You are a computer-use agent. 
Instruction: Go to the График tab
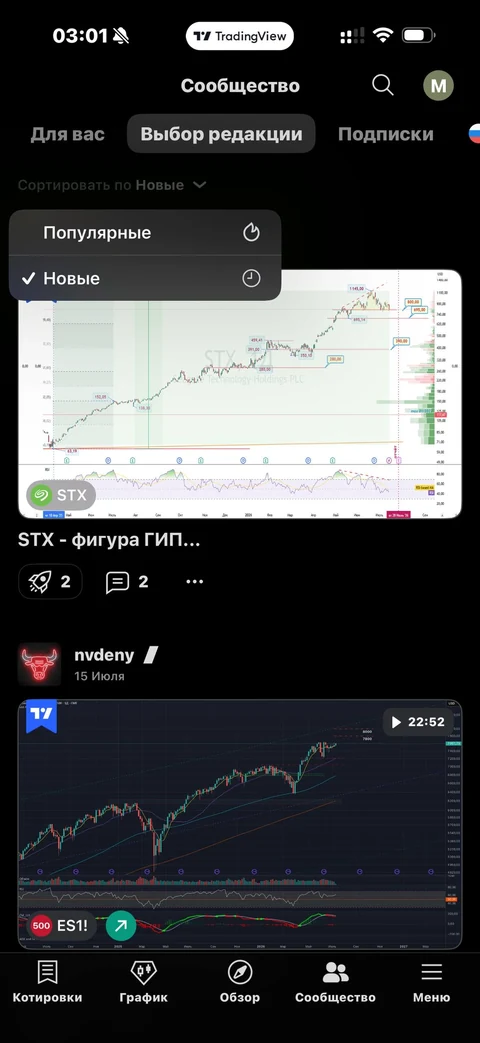[x=144, y=982]
